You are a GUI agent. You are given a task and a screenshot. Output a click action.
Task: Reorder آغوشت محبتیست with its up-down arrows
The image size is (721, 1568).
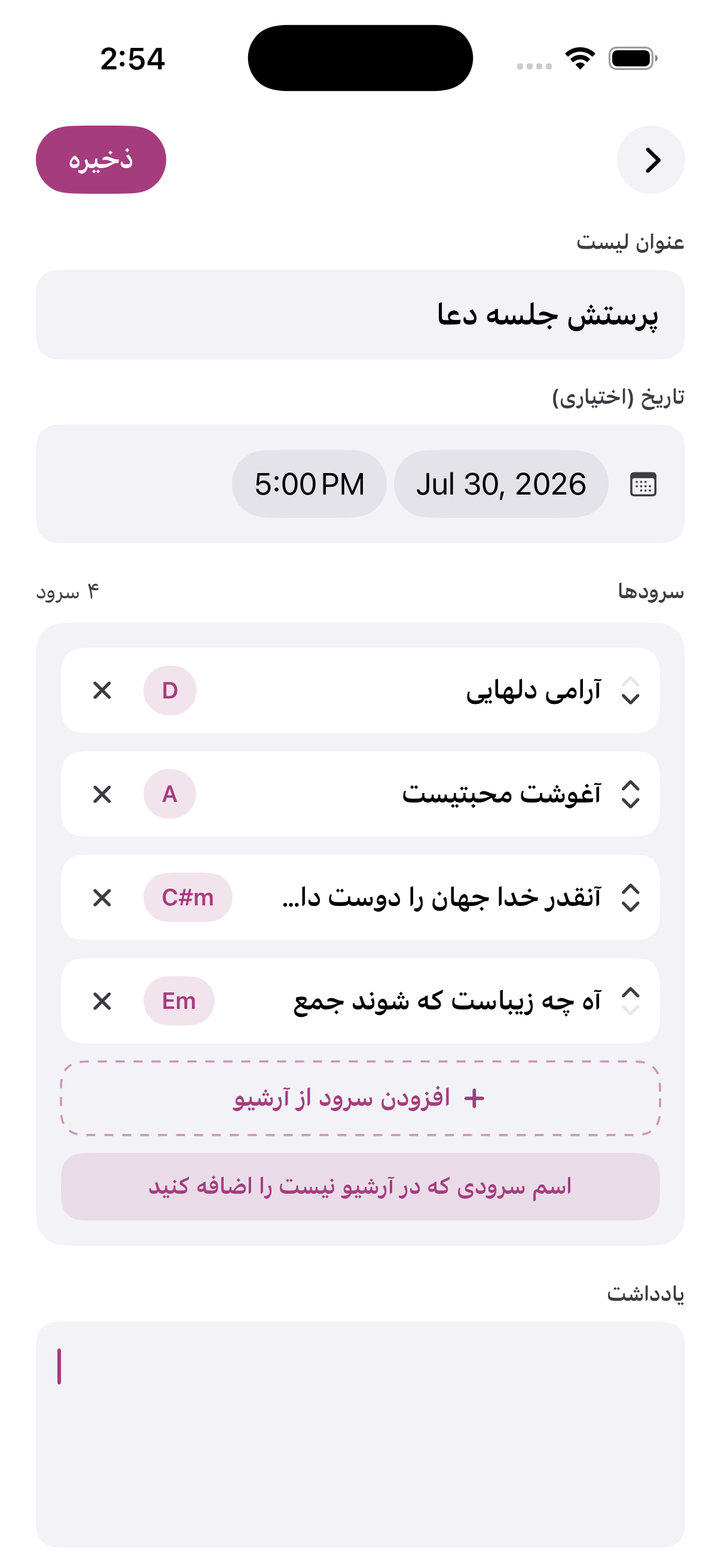click(x=630, y=794)
